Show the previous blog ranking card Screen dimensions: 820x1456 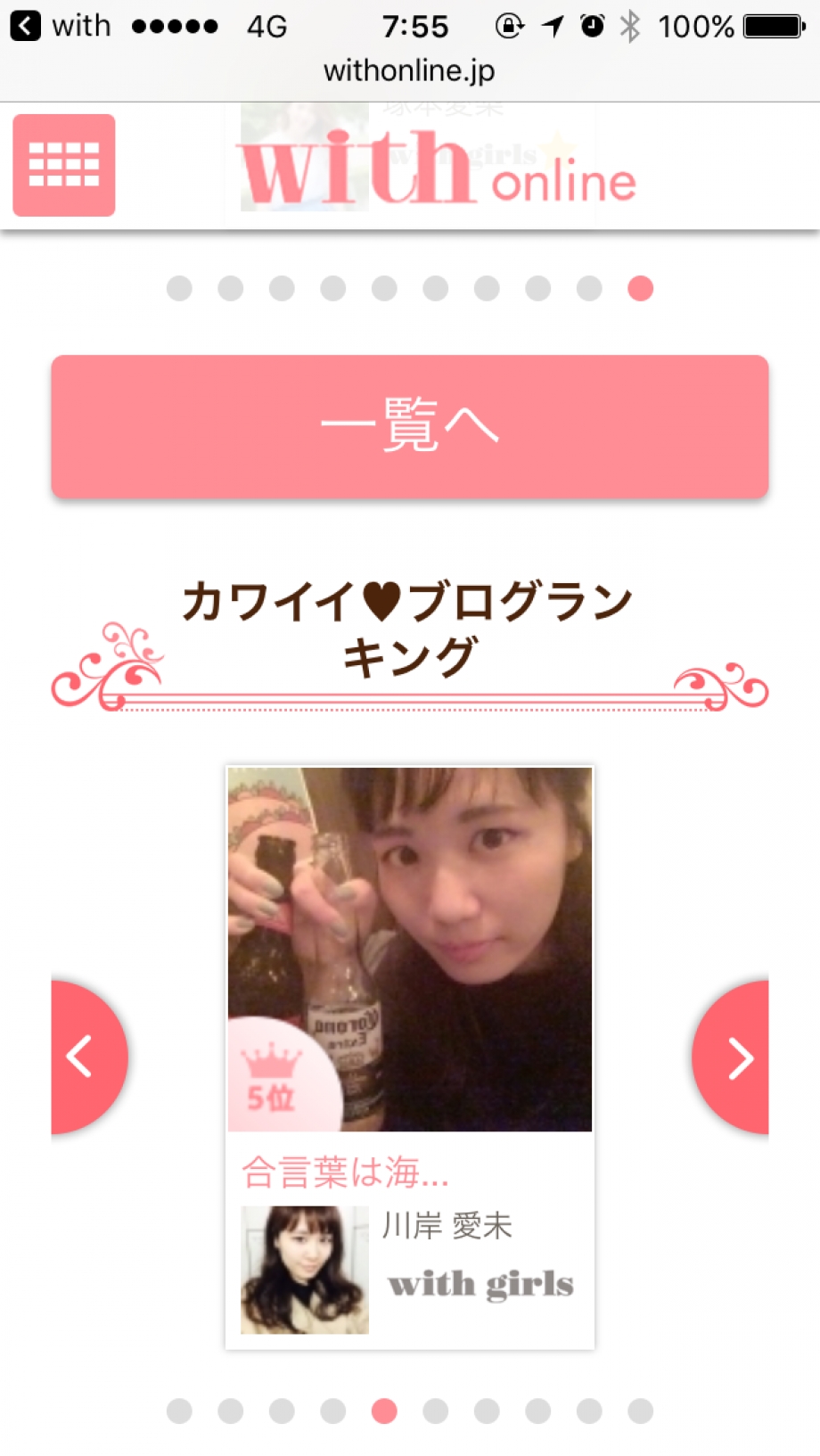tap(89, 1057)
